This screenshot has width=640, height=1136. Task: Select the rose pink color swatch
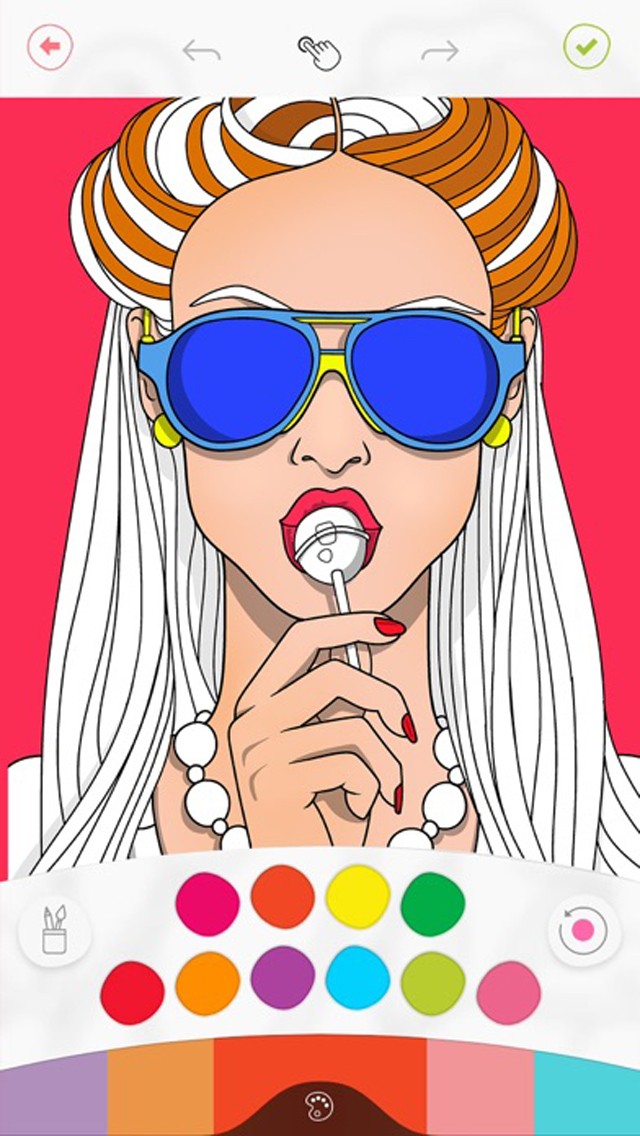click(x=509, y=991)
